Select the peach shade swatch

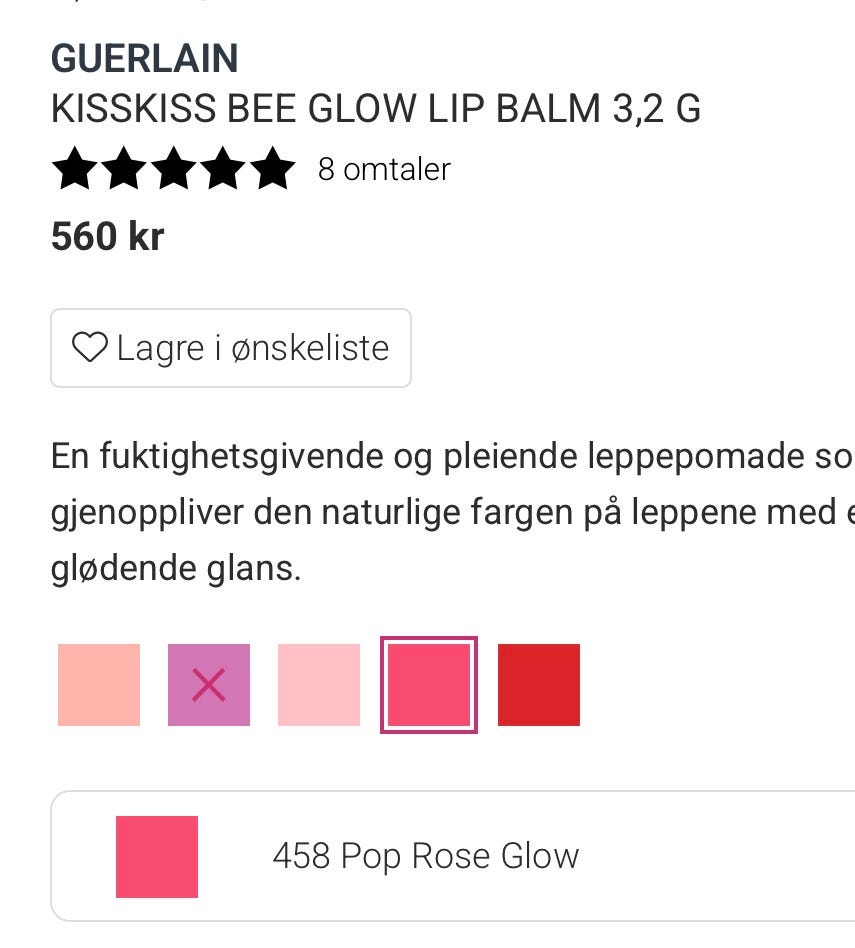(x=99, y=685)
